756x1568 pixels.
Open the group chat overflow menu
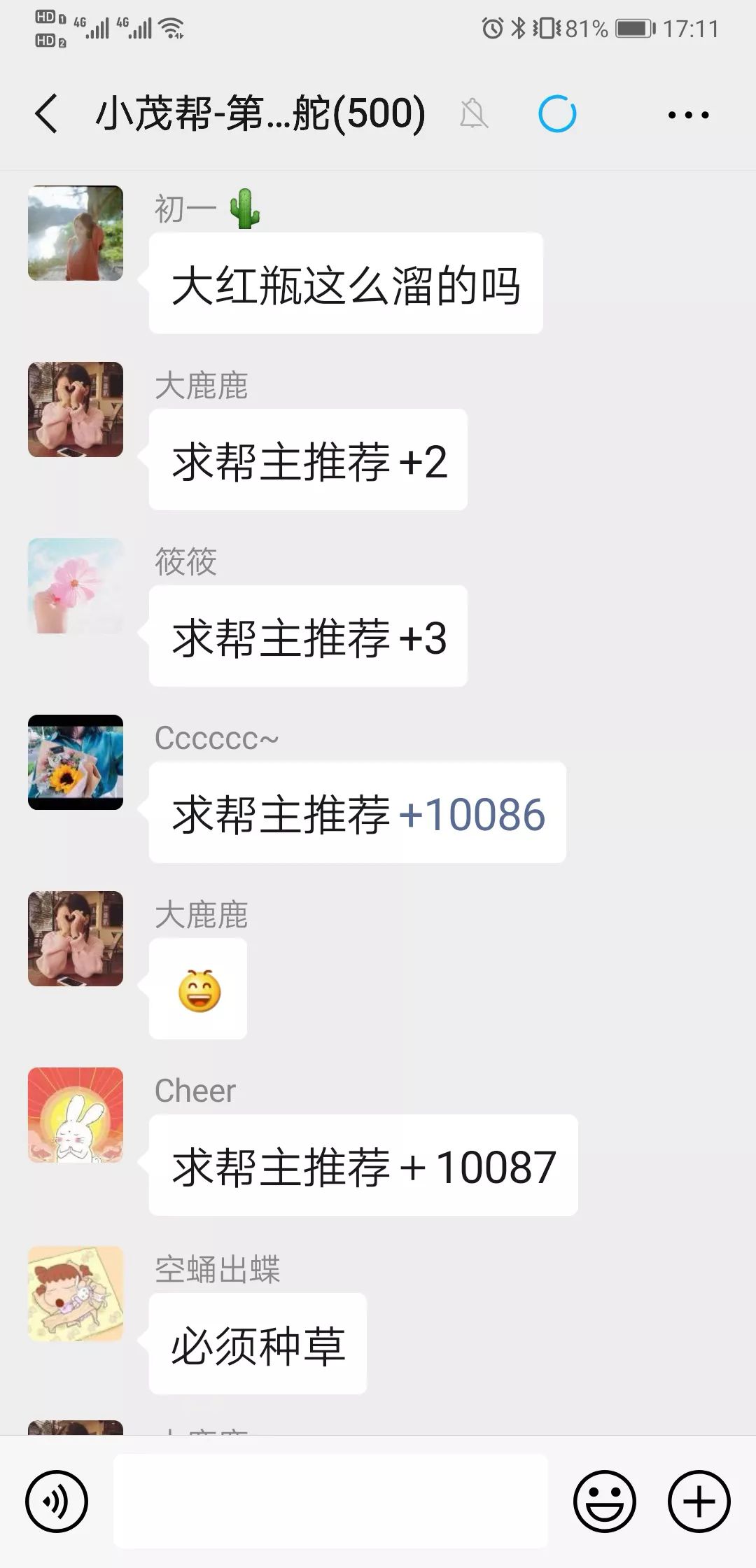tap(688, 115)
